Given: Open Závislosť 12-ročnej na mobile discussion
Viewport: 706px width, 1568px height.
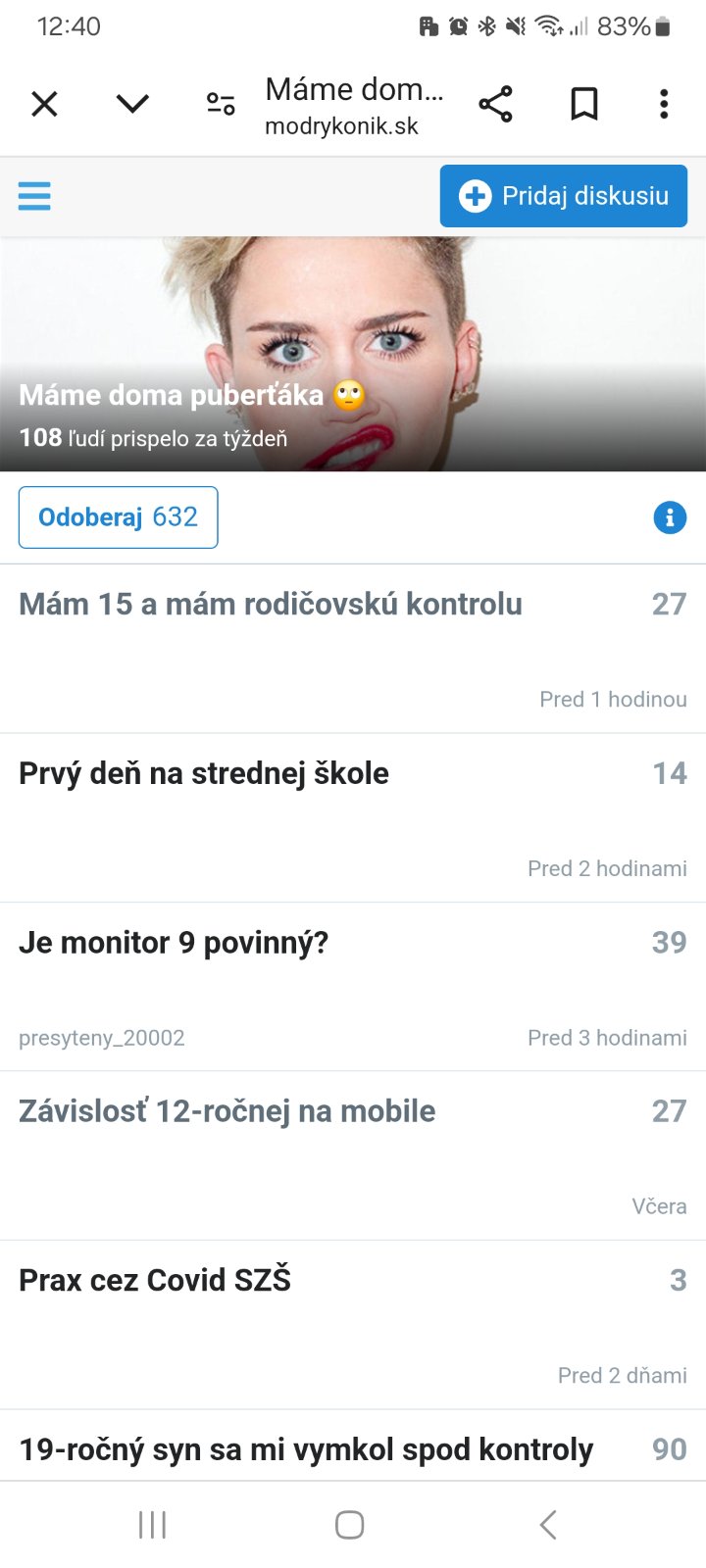Looking at the screenshot, I should [x=227, y=1112].
